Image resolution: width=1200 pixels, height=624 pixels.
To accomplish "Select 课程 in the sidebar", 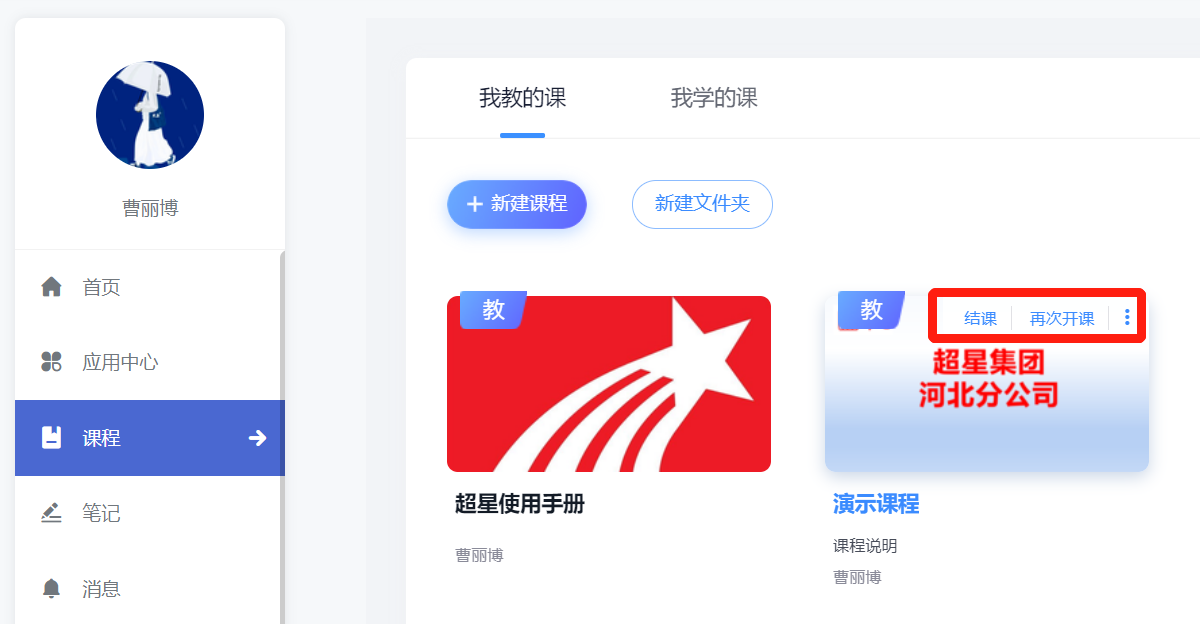I will tap(101, 438).
